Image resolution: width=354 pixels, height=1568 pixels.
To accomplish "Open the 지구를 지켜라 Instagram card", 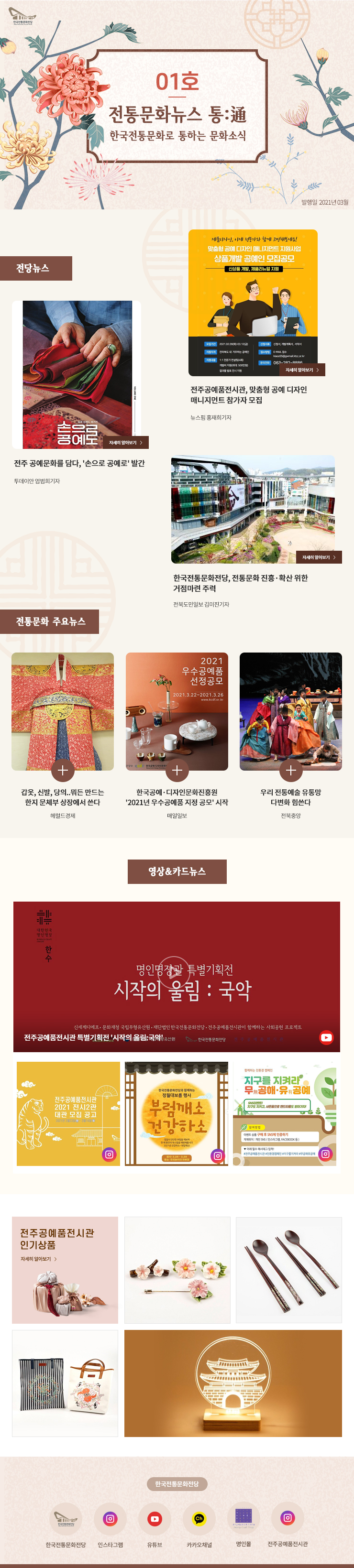I will (285, 1114).
